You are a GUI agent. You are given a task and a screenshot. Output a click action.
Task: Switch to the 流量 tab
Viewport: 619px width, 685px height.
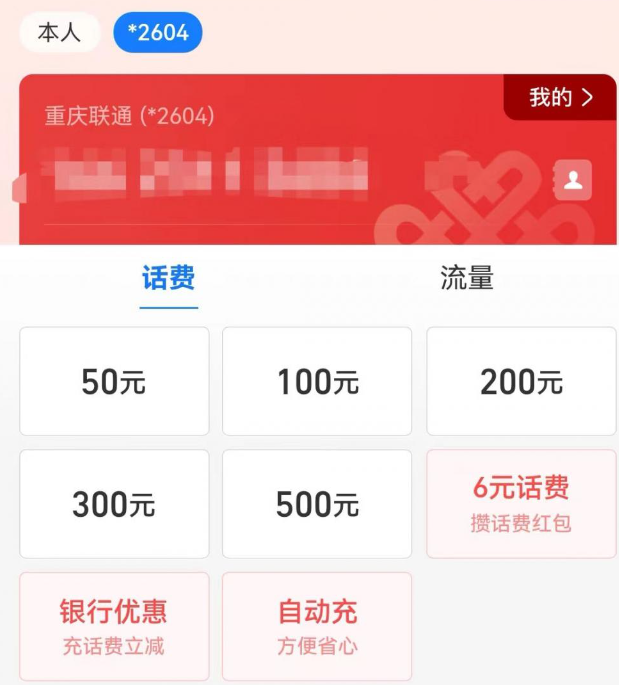click(467, 278)
